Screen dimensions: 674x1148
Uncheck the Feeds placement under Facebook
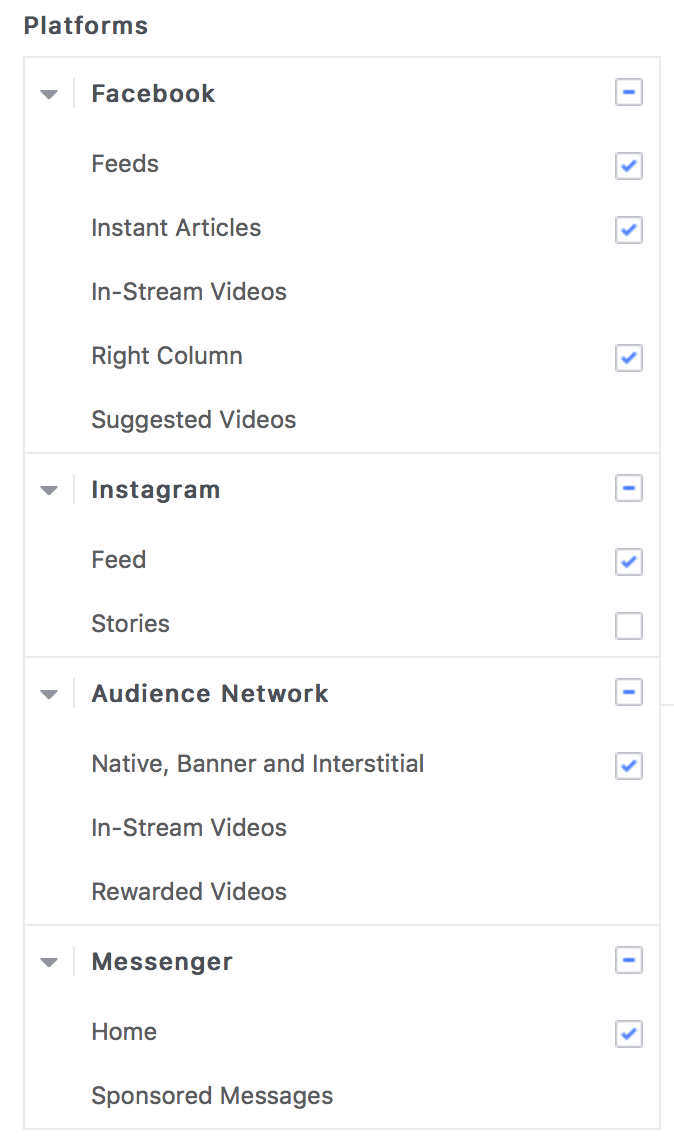[629, 165]
